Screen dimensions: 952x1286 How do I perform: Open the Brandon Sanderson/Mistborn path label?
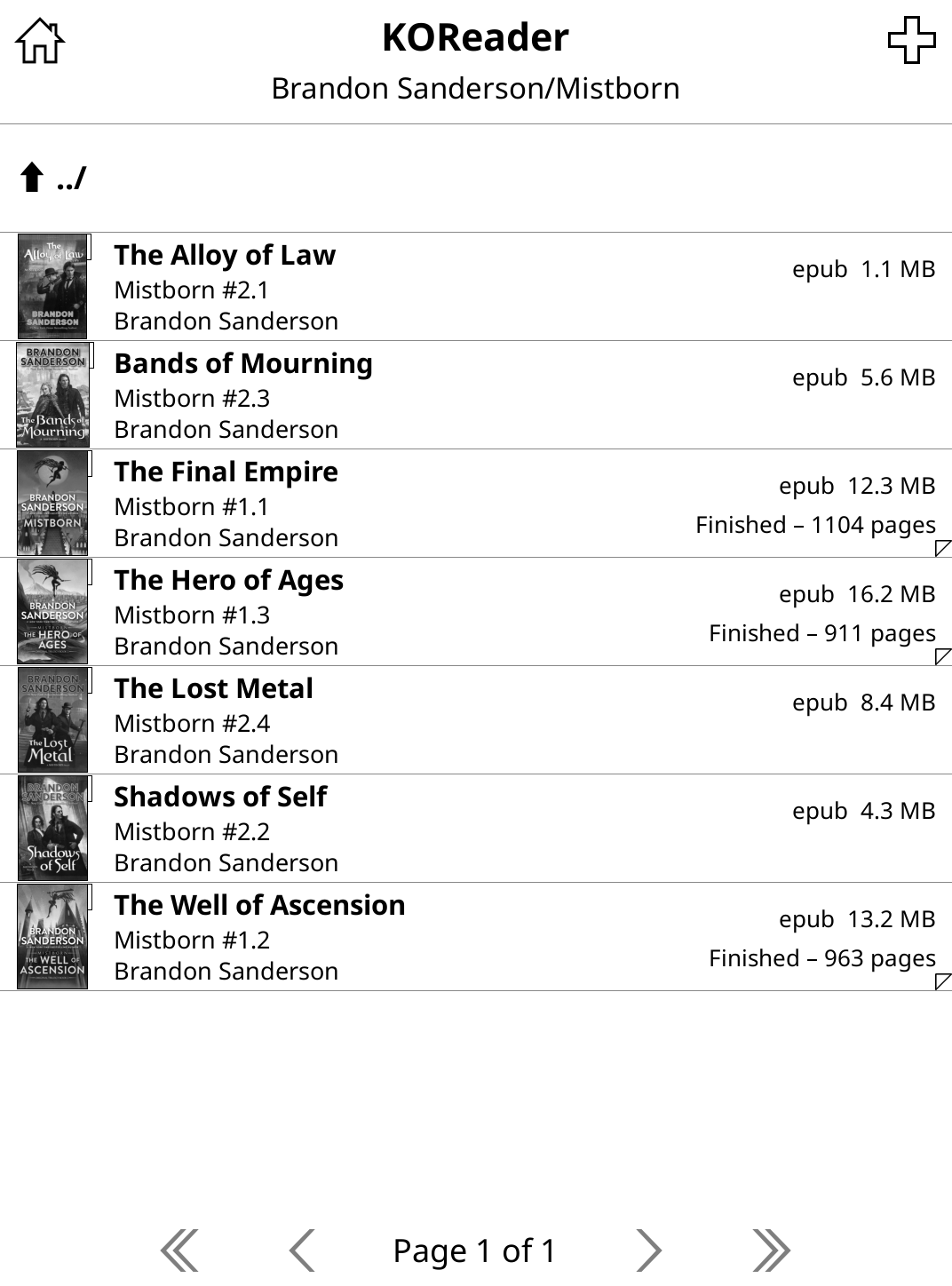pyautogui.click(x=475, y=87)
